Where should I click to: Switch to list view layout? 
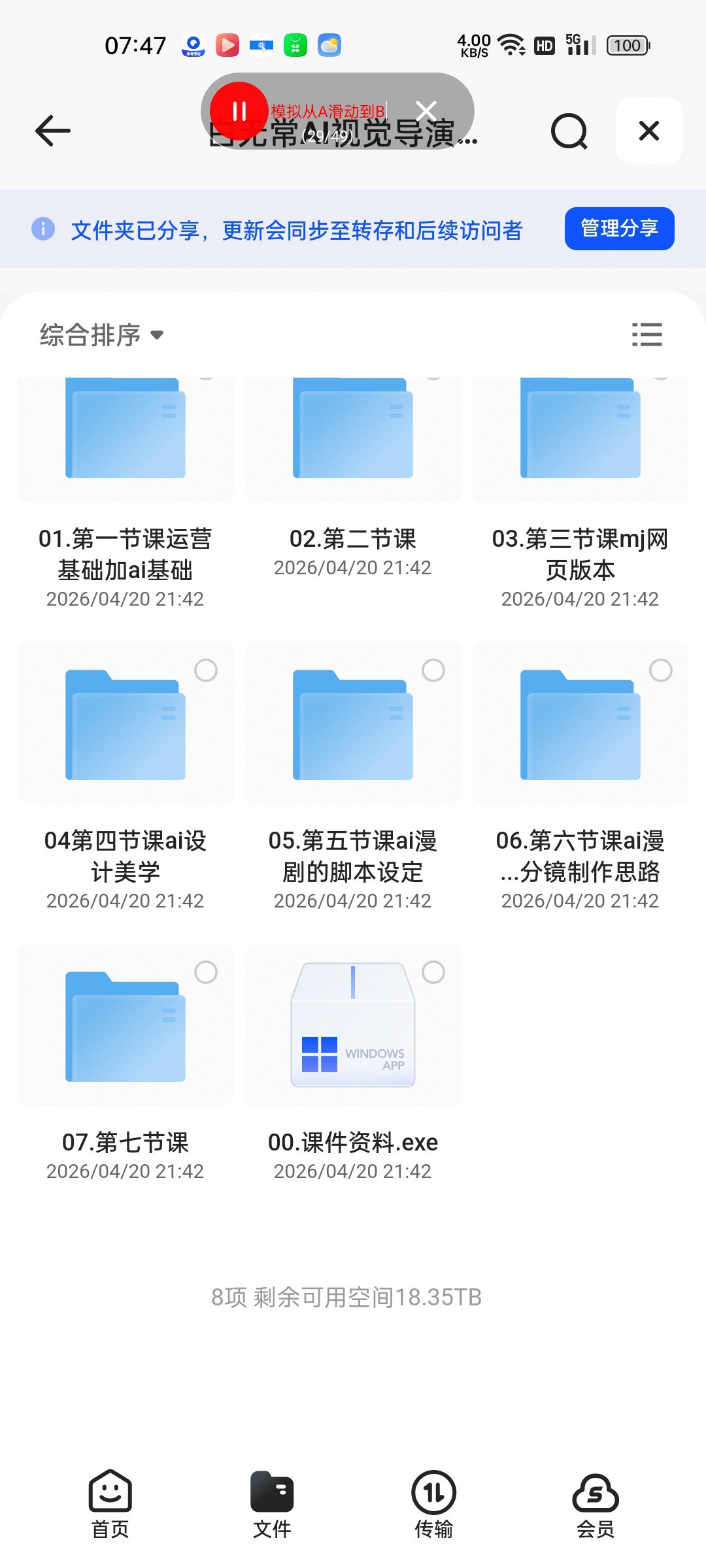pyautogui.click(x=647, y=335)
